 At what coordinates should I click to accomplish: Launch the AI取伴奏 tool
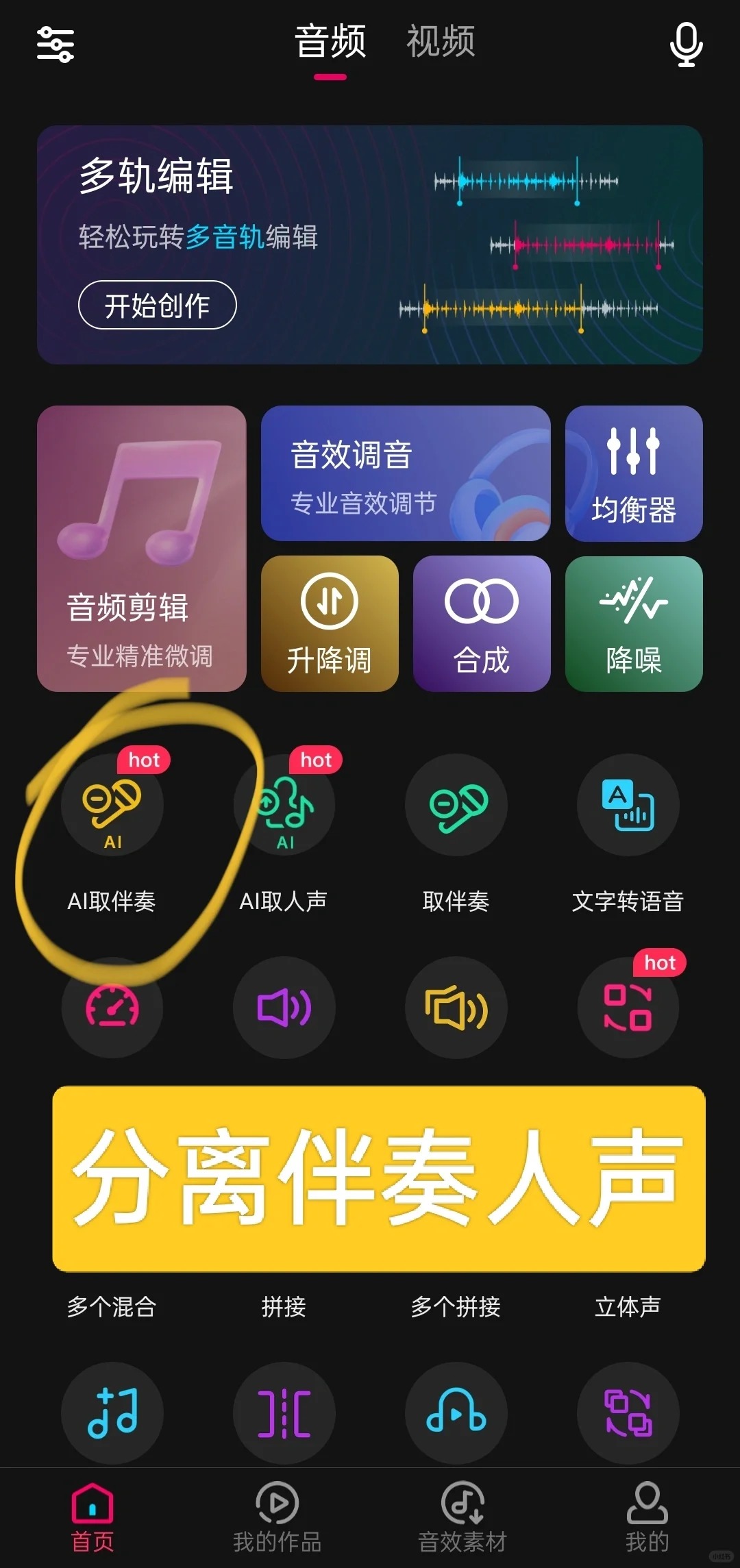pyautogui.click(x=112, y=805)
